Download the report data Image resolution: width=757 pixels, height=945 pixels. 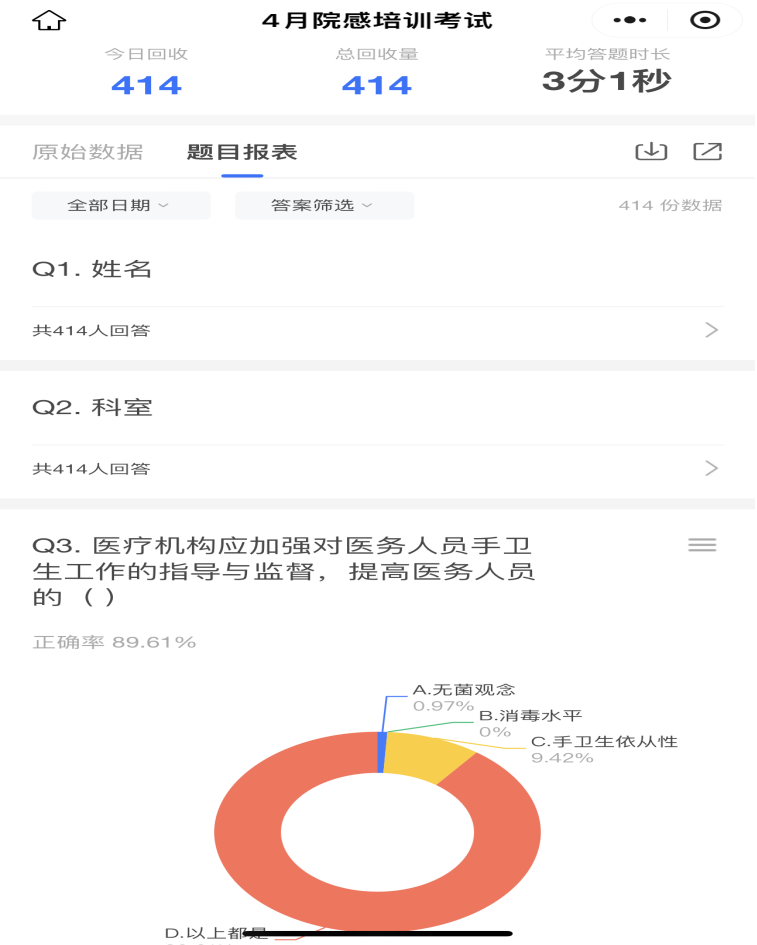click(x=651, y=151)
